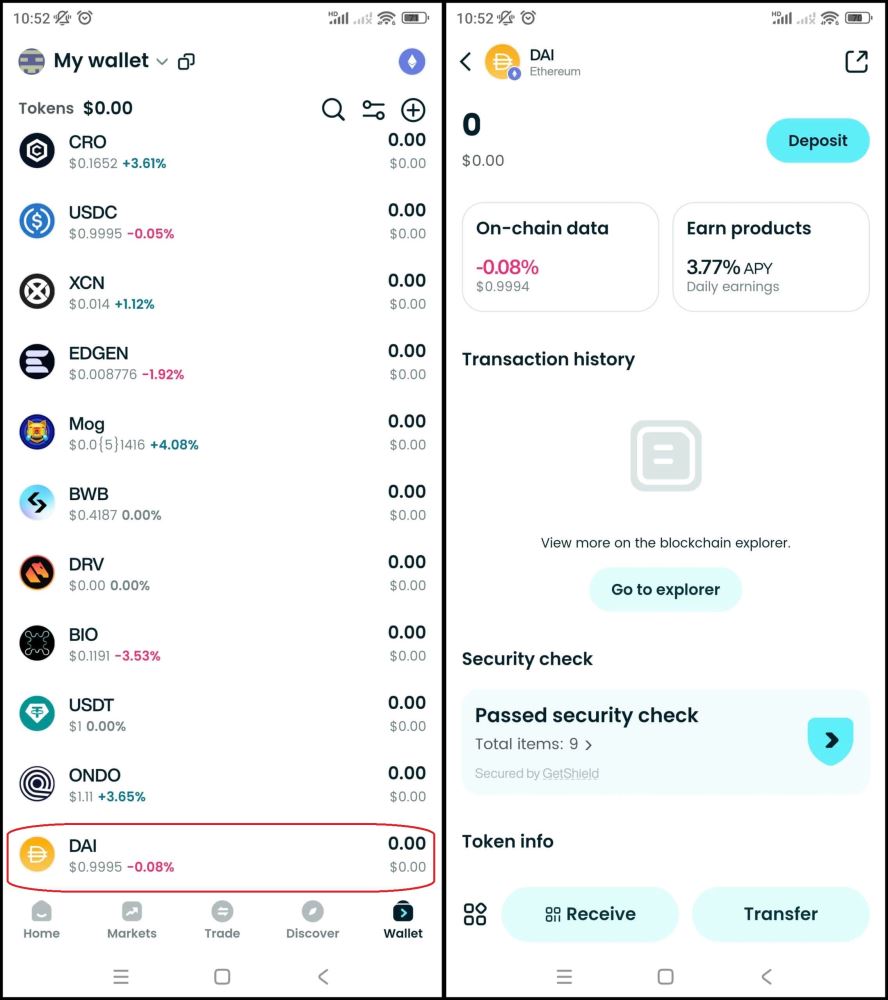Screen dimensions: 888x1000
Task: Open the DAI token row
Action: click(x=222, y=855)
